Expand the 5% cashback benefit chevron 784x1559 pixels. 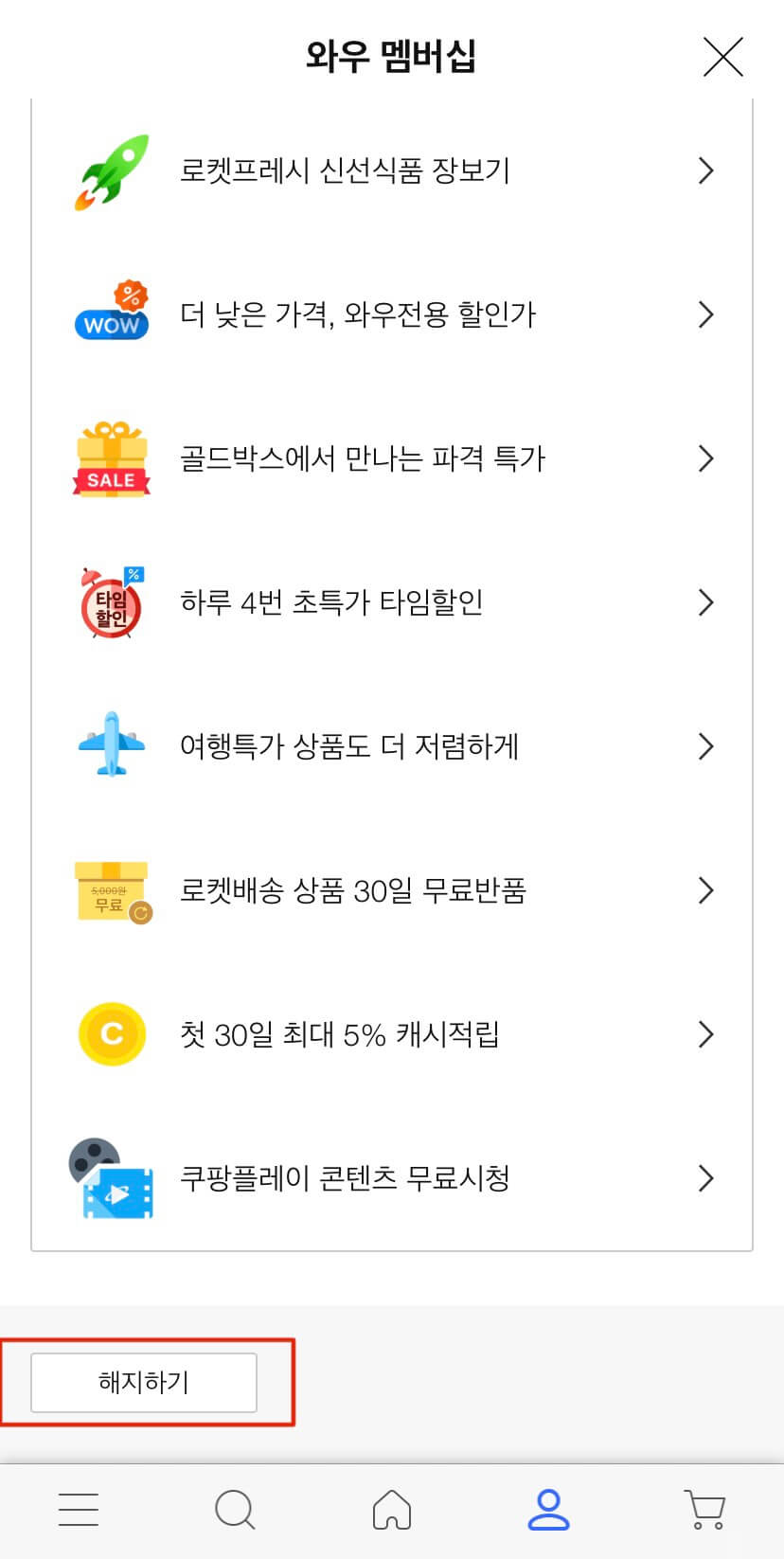(x=705, y=1033)
